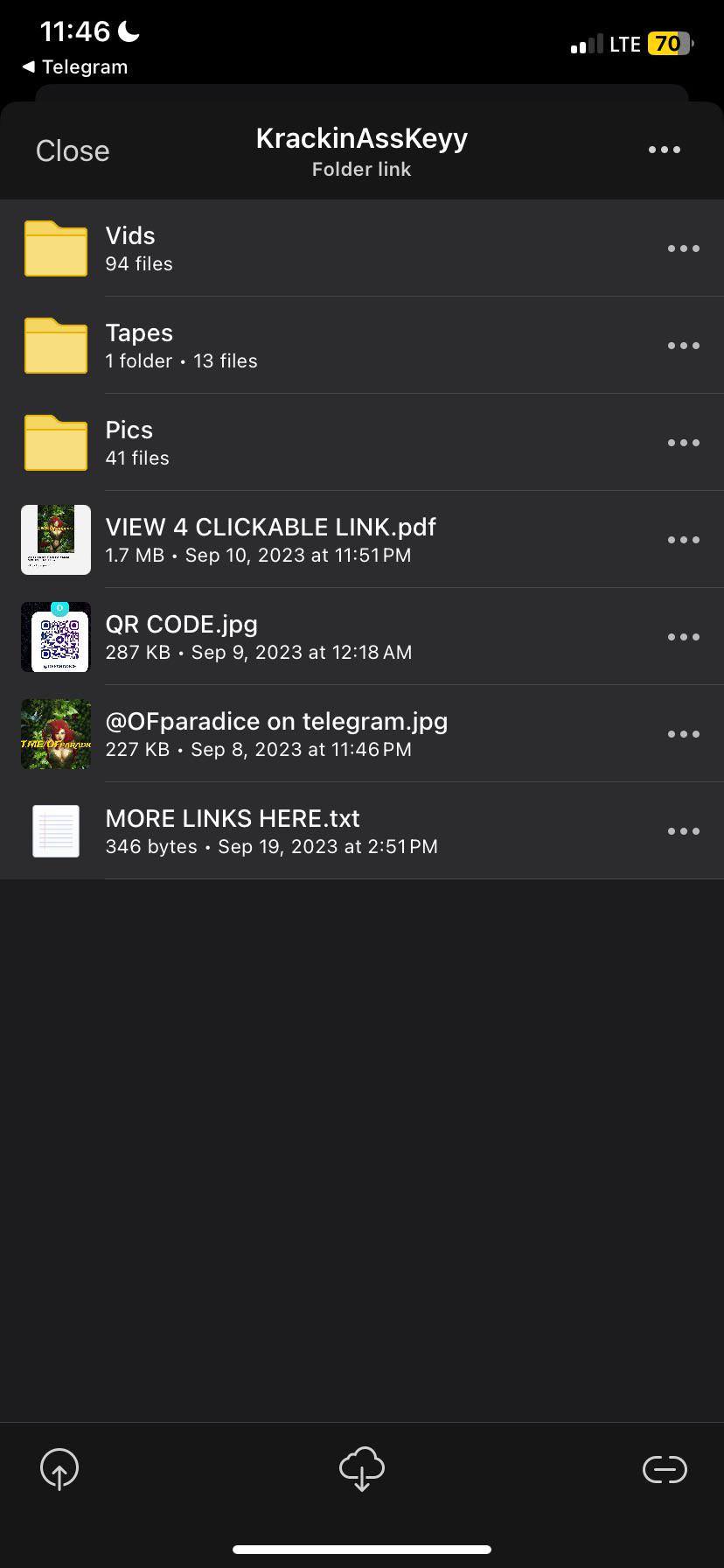
Task: Show options for VIEW 4 CLICKABLE LINK.pdf
Action: (683, 540)
